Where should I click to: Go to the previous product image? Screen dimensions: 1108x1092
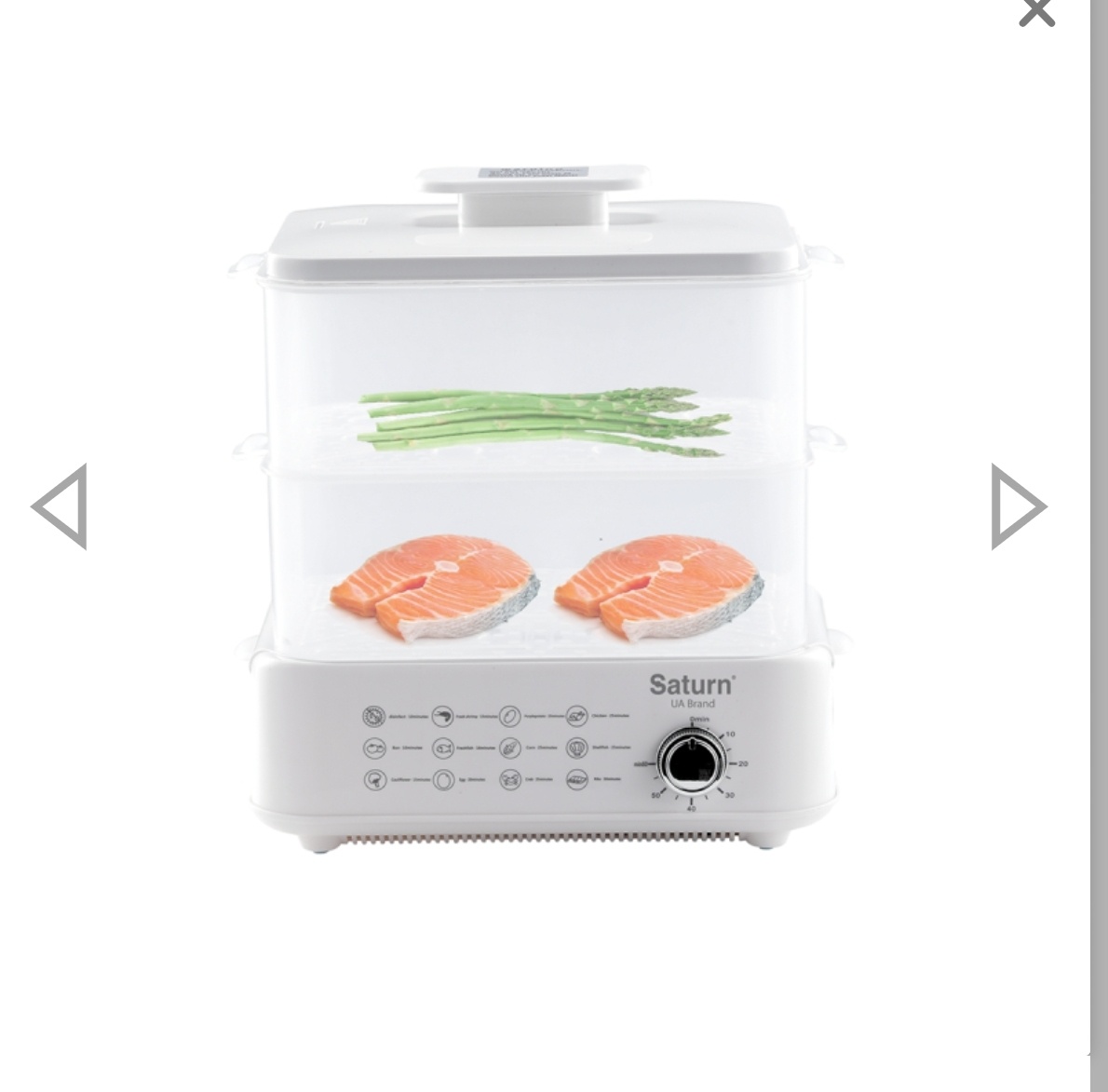pos(61,506)
